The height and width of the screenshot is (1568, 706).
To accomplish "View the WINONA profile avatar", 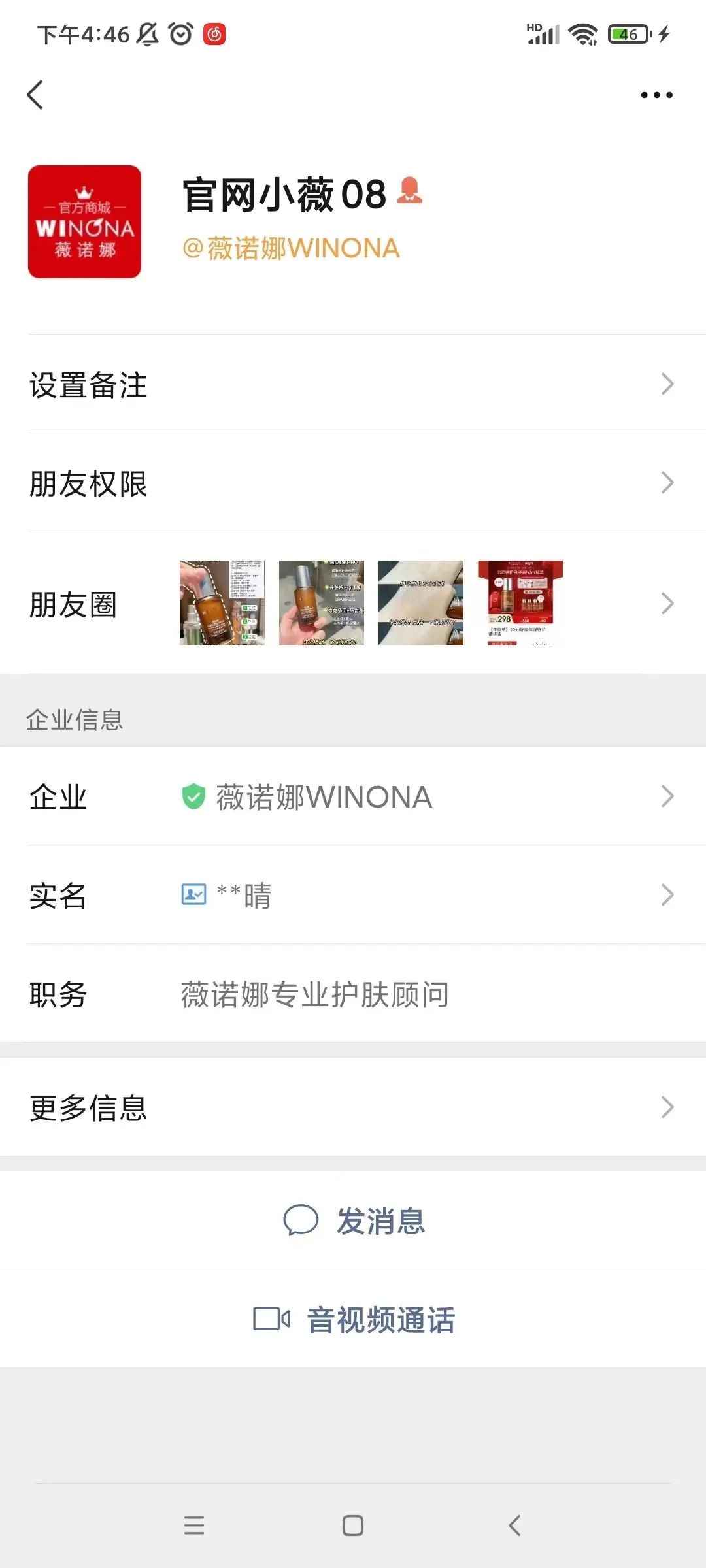I will coord(84,222).
